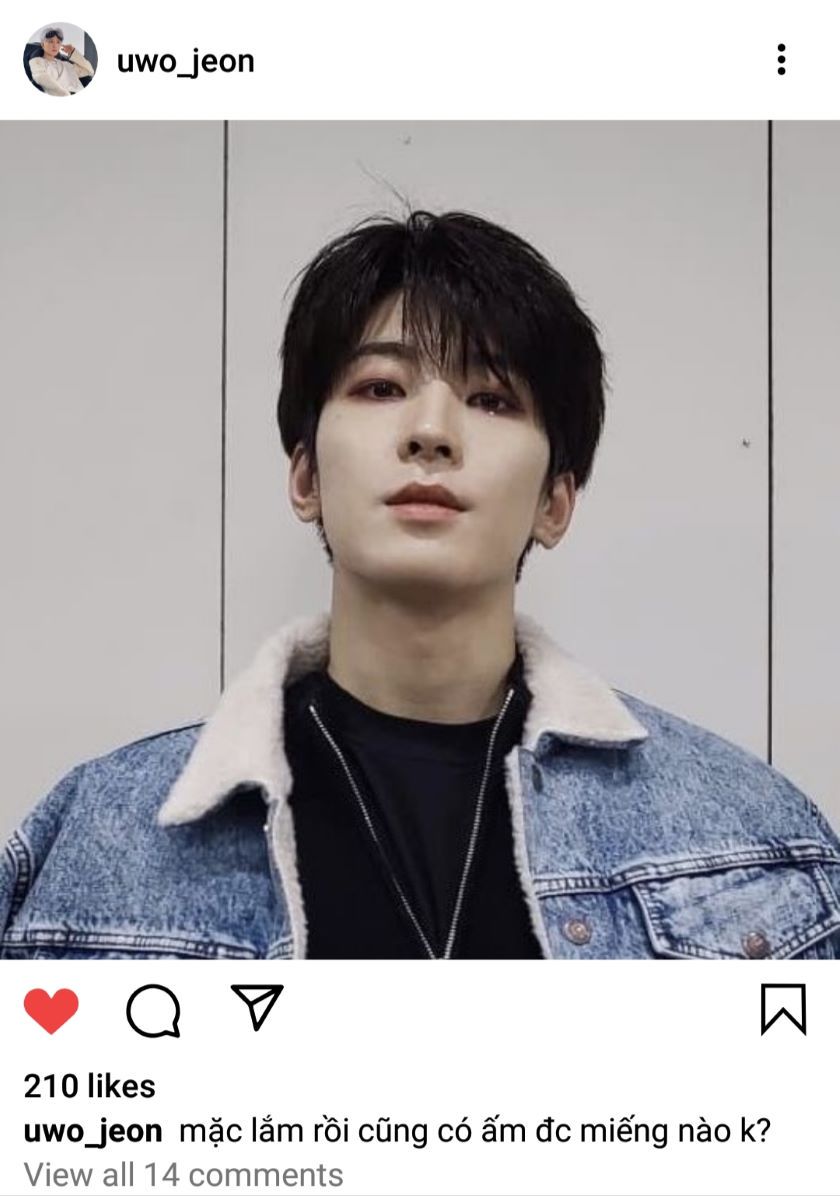Tap the uwo_jeon name in the caption
Viewport: 840px width, 1196px height.
point(92,1132)
